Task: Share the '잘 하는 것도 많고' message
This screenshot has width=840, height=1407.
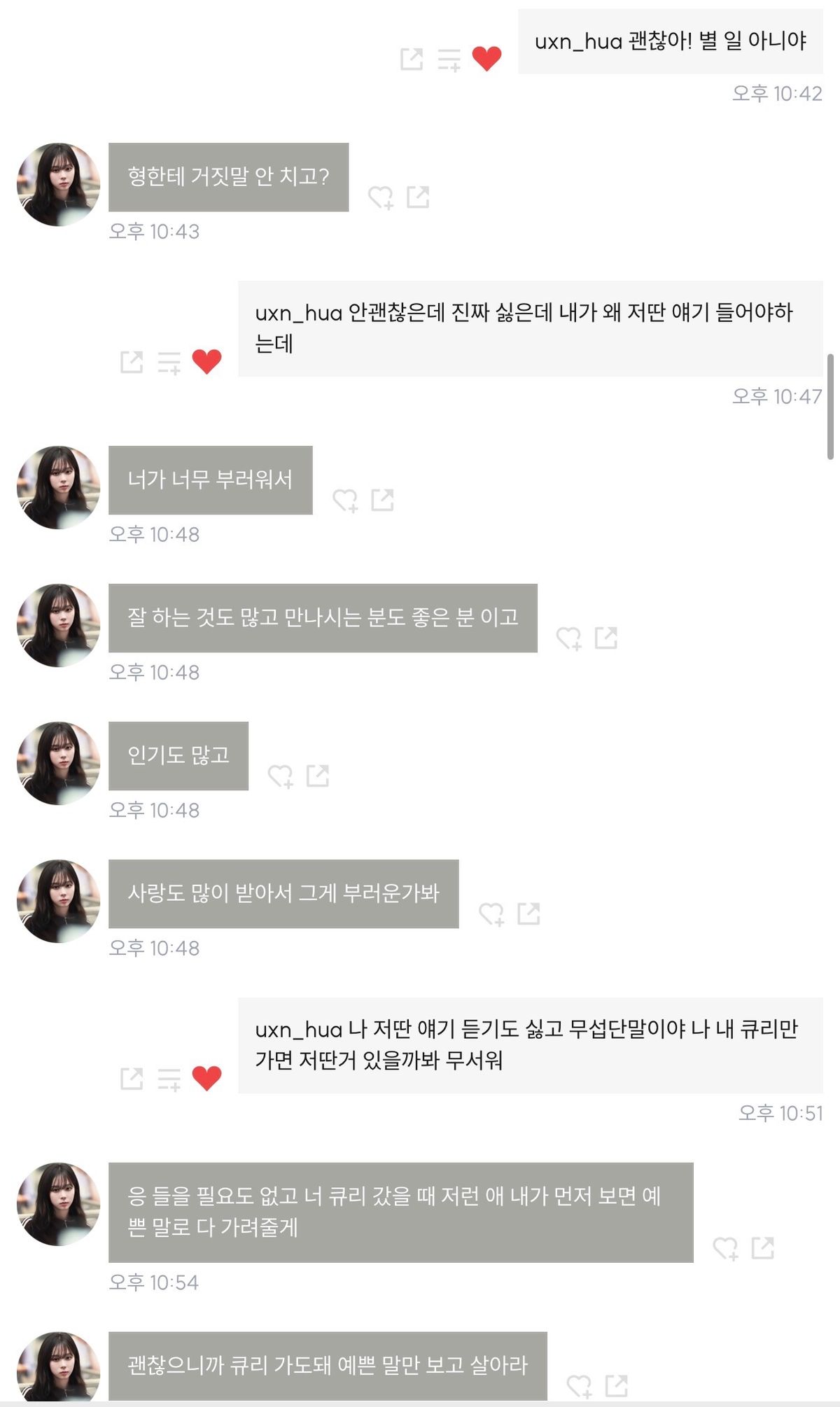Action: [x=605, y=638]
